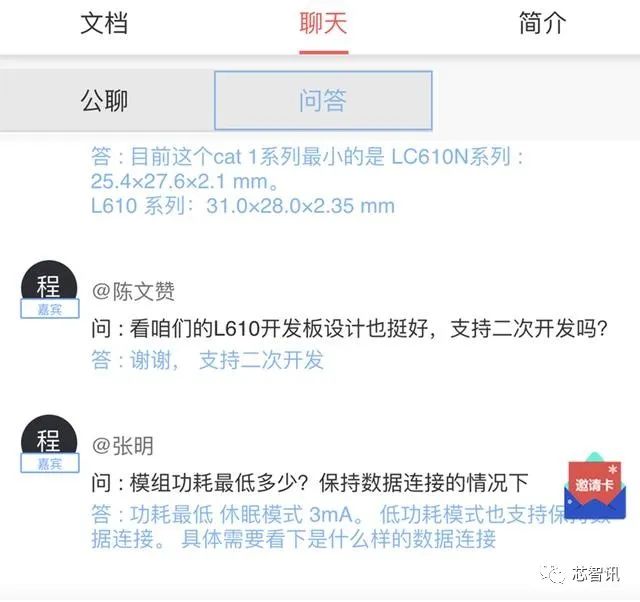Switch to the 文档 tab
The height and width of the screenshot is (602, 640).
(104, 24)
